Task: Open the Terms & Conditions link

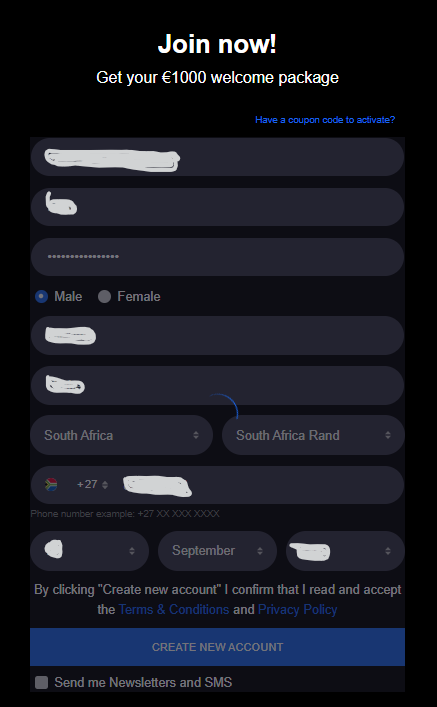Action: pos(174,610)
